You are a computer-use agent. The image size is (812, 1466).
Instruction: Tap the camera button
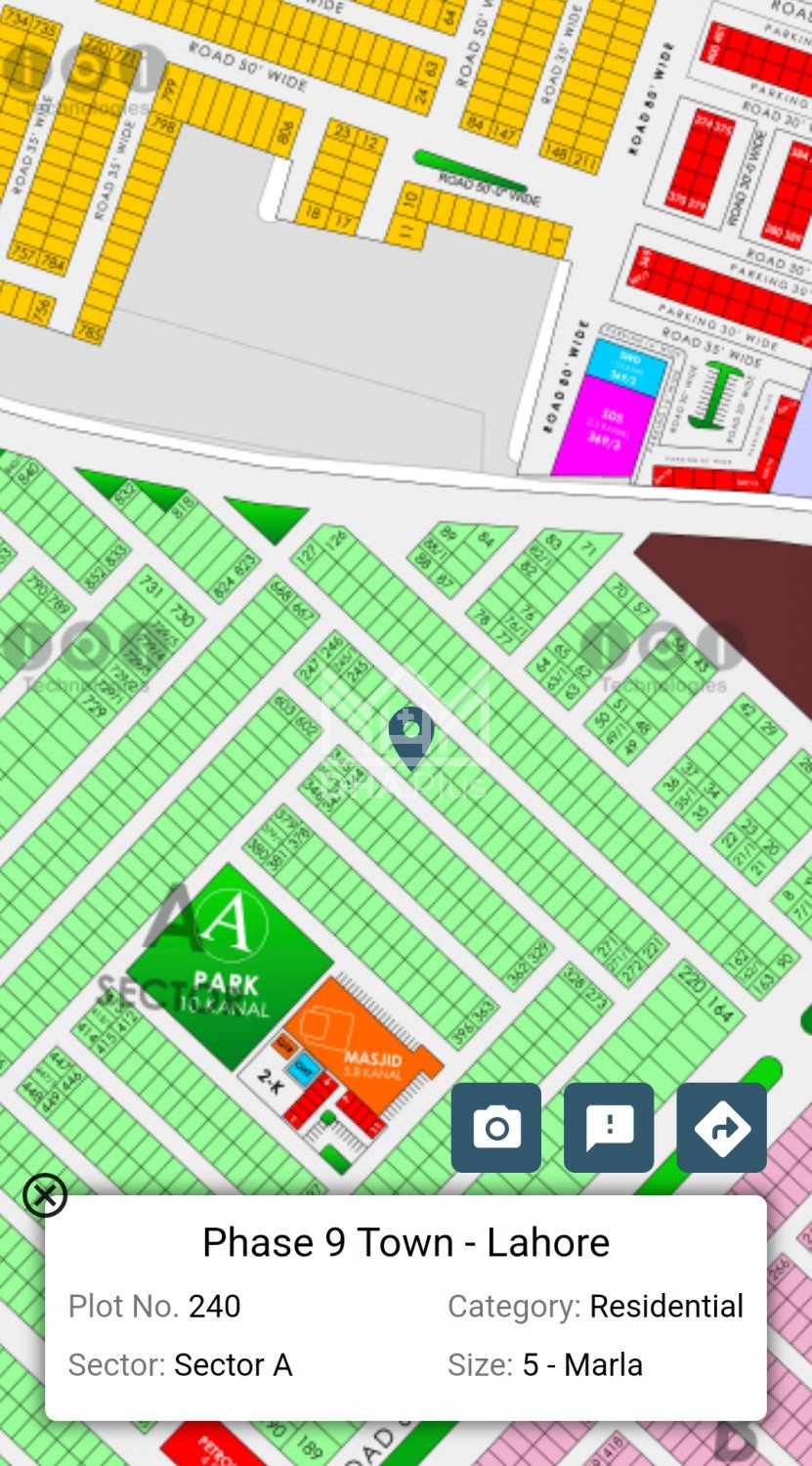(x=495, y=1128)
